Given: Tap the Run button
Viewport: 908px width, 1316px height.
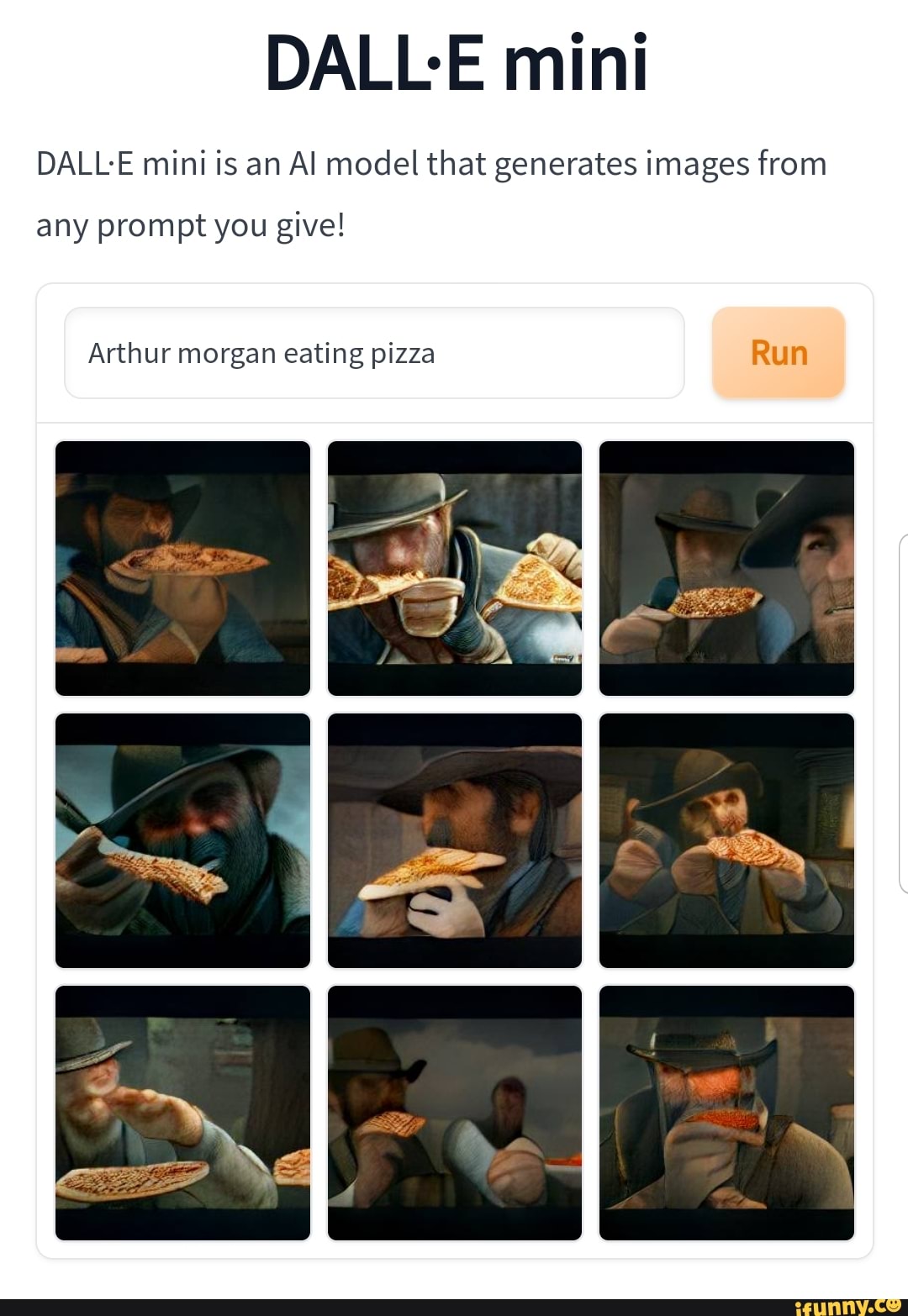Looking at the screenshot, I should (x=778, y=352).
